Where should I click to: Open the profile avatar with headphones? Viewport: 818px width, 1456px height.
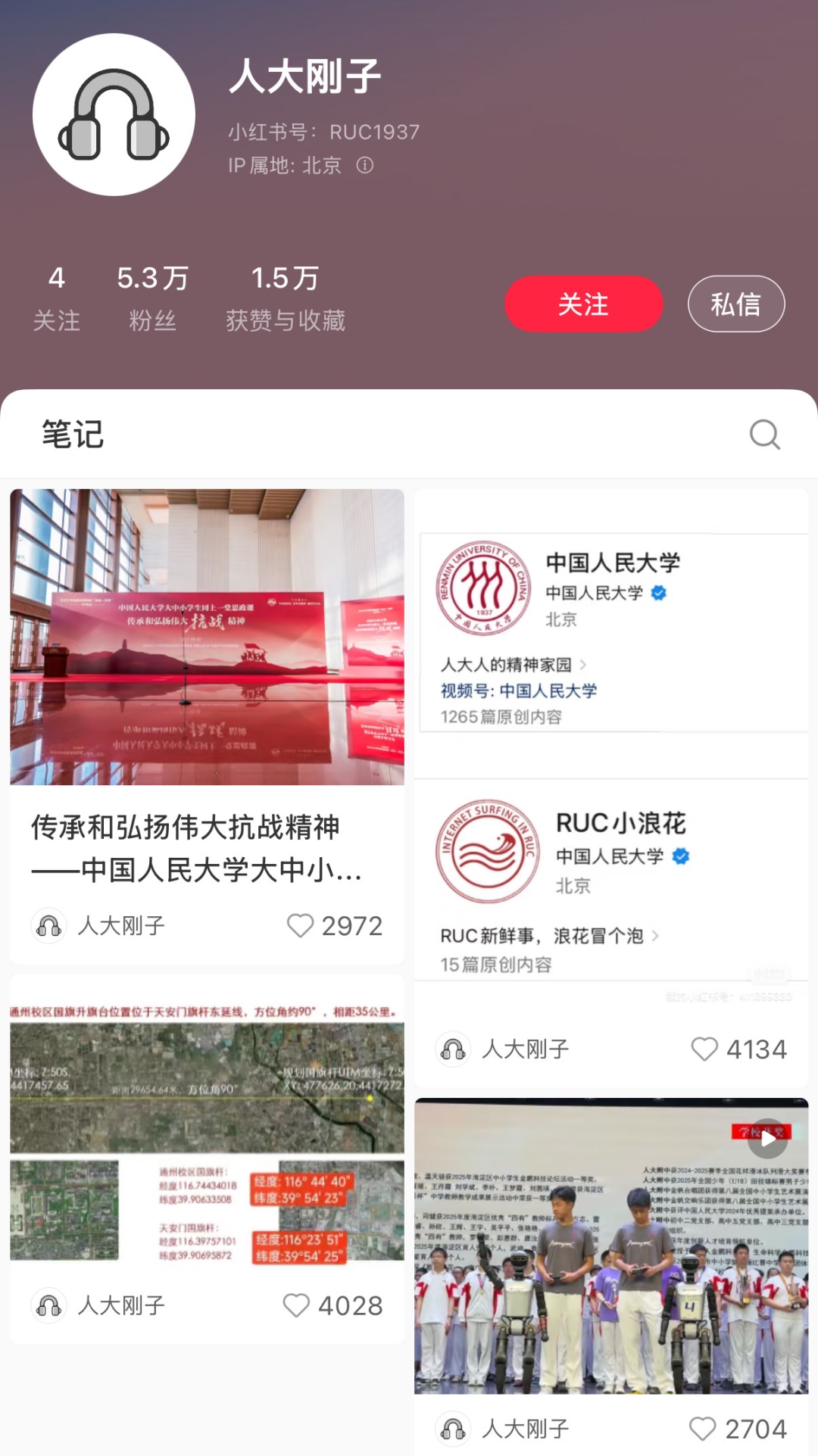(114, 114)
